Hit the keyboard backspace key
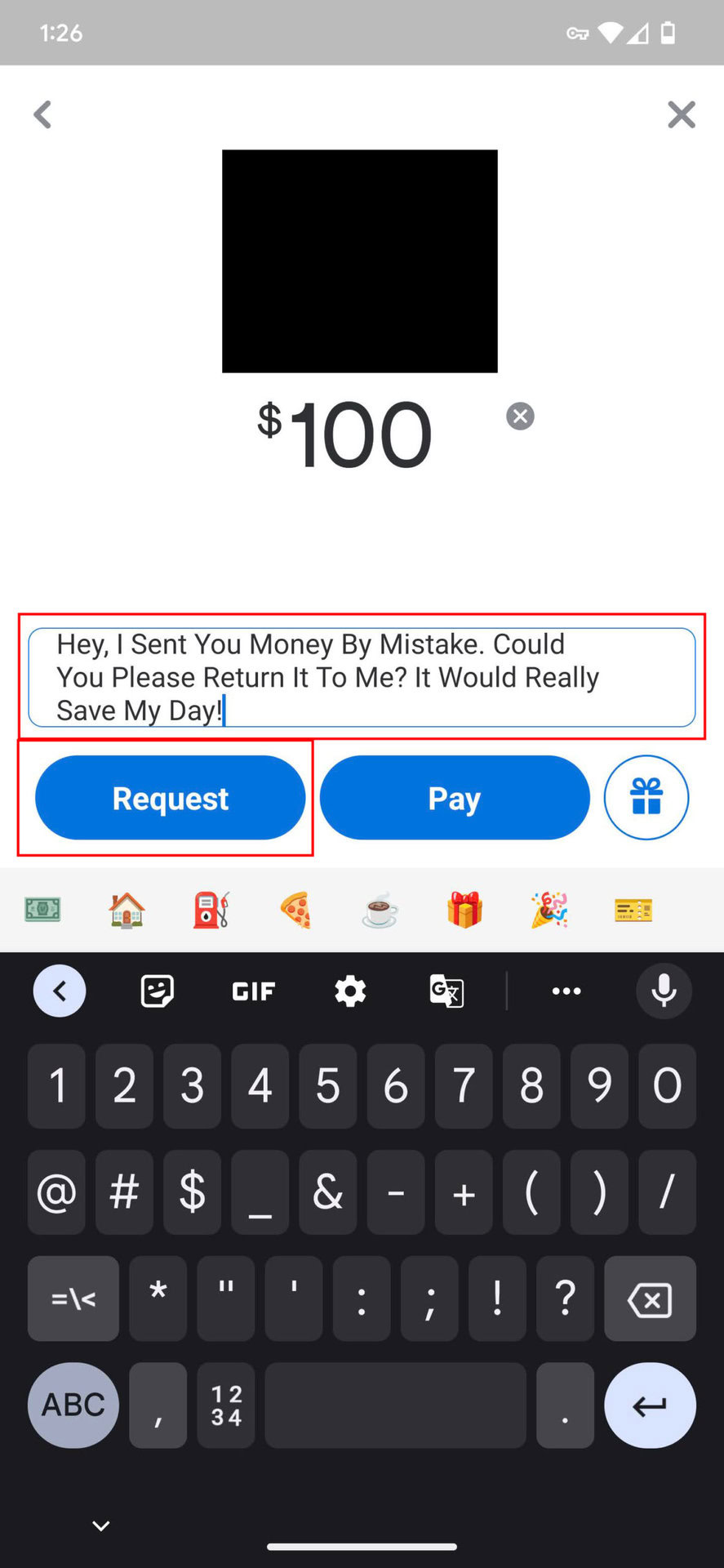This screenshot has height=1568, width=724. tap(650, 1299)
